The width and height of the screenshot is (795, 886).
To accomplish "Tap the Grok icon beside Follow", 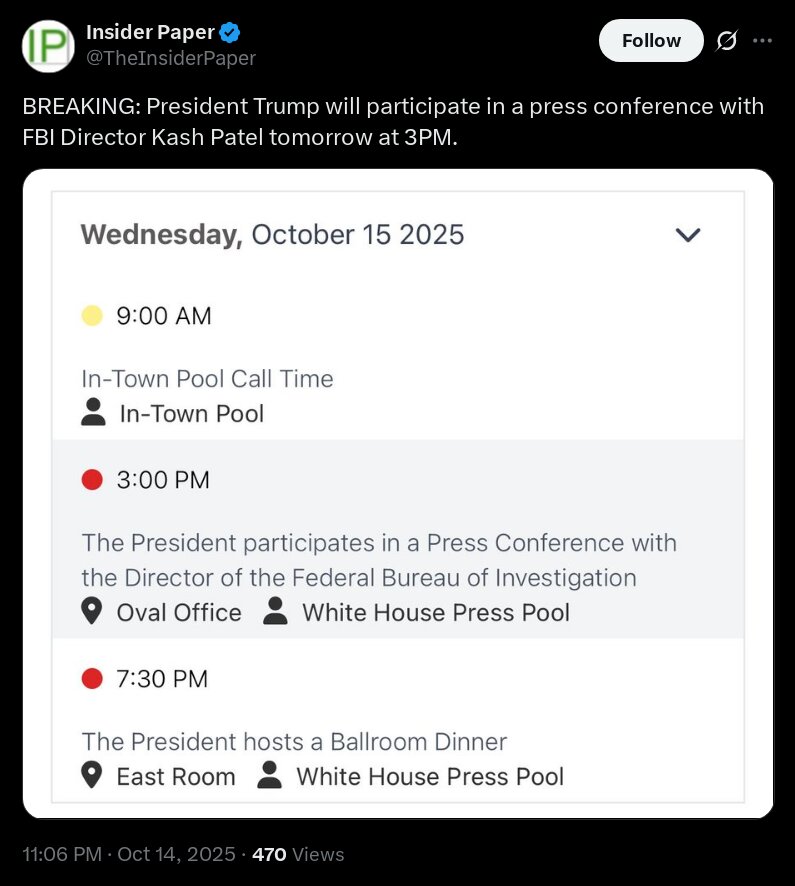I will coord(727,41).
